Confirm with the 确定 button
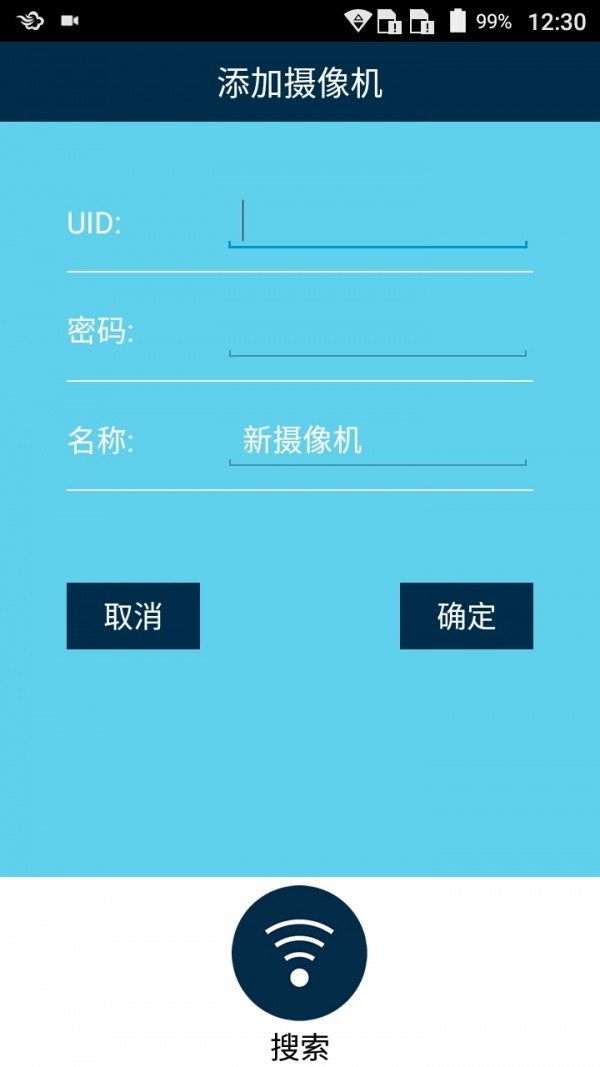Screen dimensions: 600x1067 (466, 616)
